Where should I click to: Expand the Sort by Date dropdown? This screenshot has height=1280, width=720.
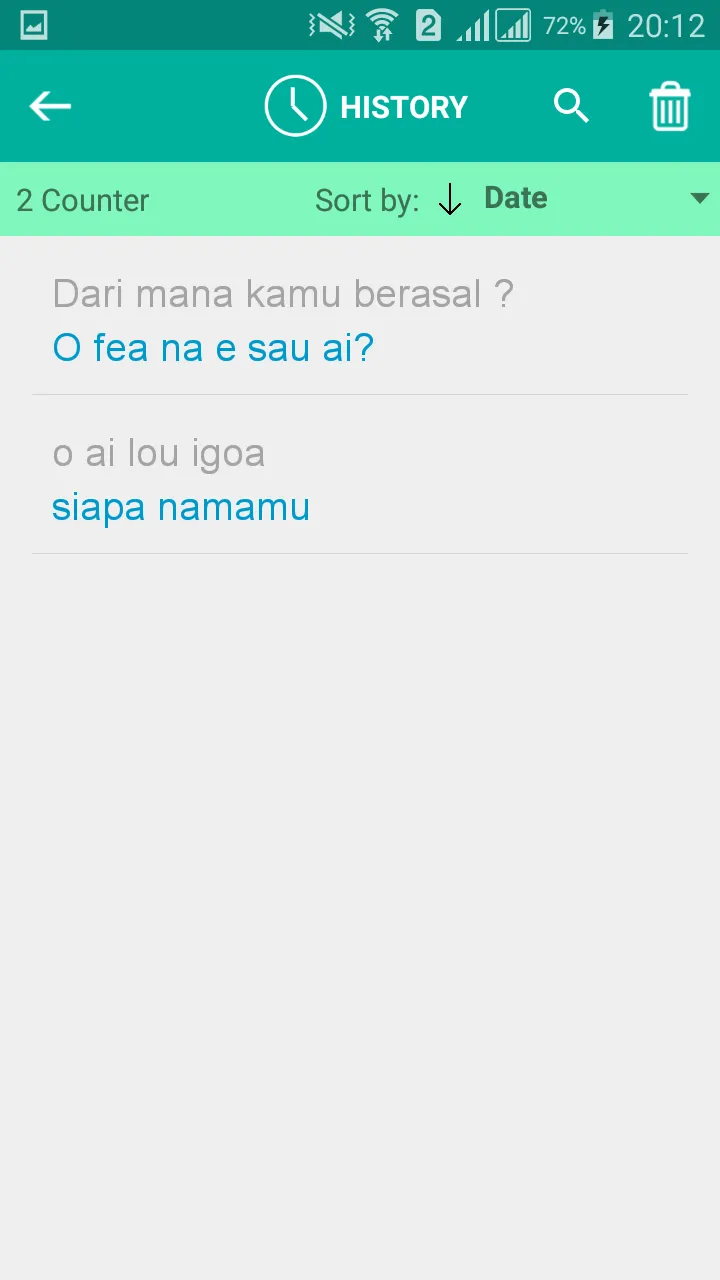coord(596,198)
